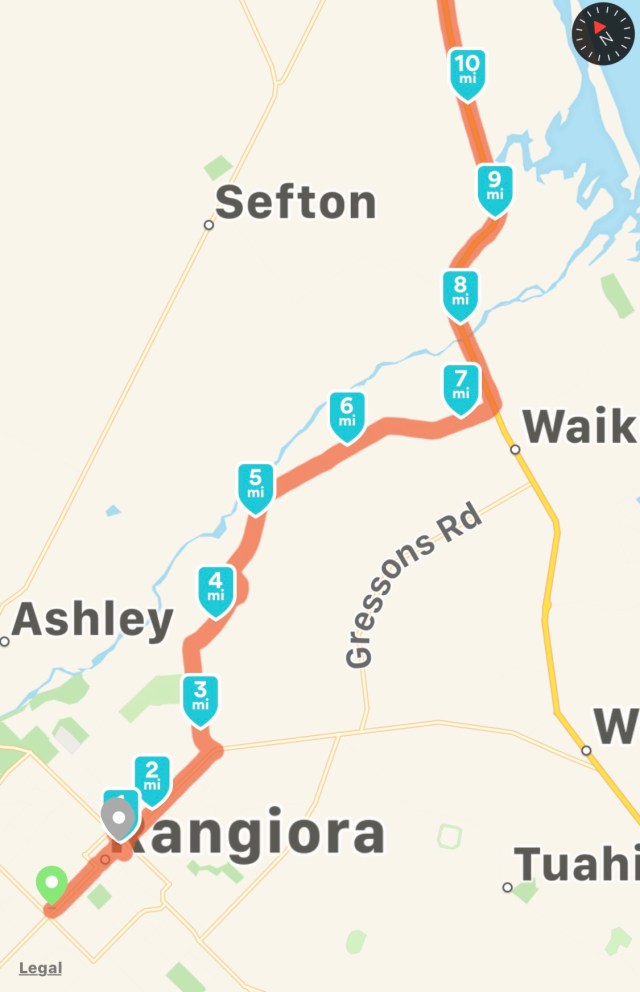Tap the gray location pin
The width and height of the screenshot is (640, 992).
(119, 820)
